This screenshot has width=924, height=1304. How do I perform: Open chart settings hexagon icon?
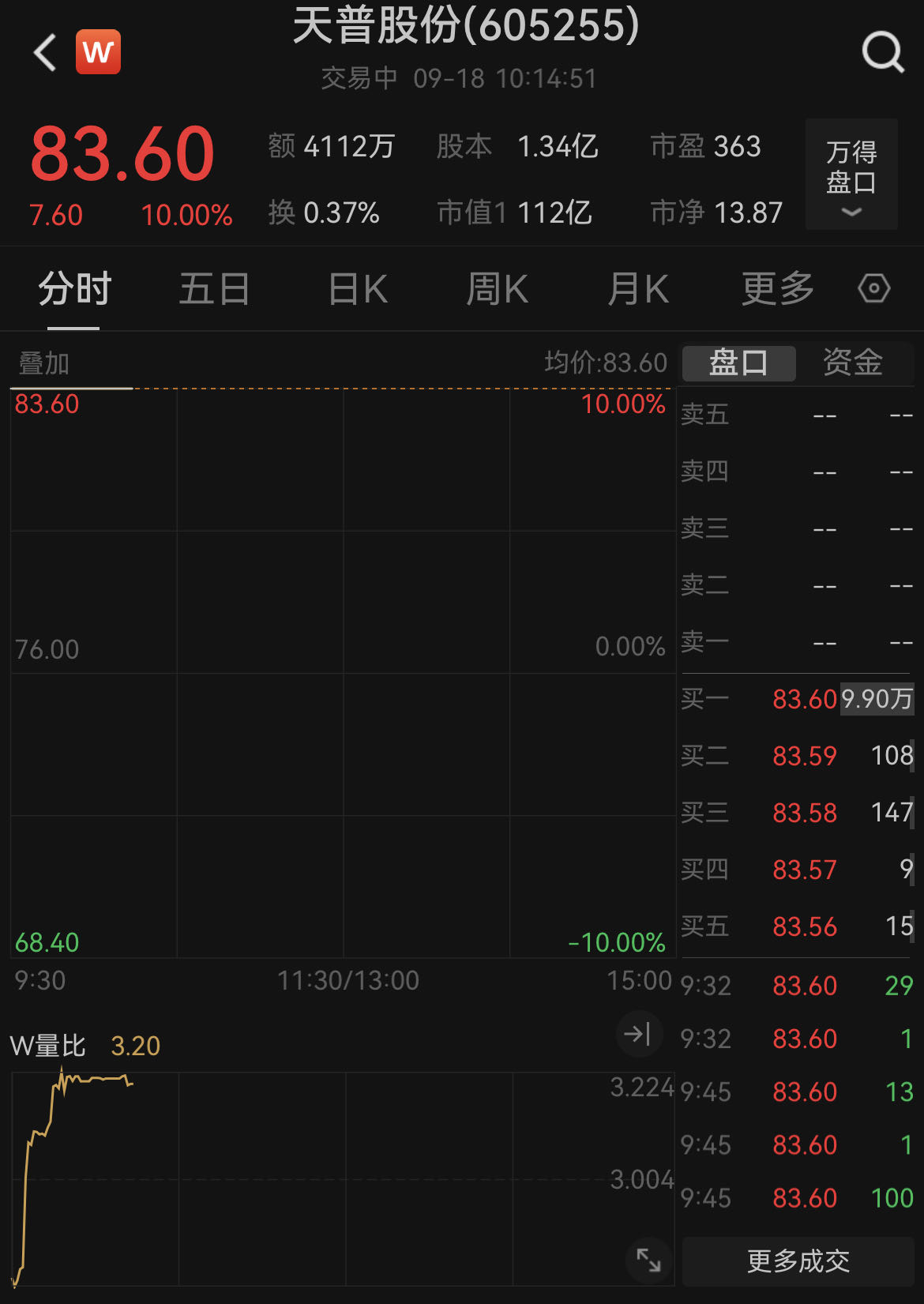tap(873, 288)
